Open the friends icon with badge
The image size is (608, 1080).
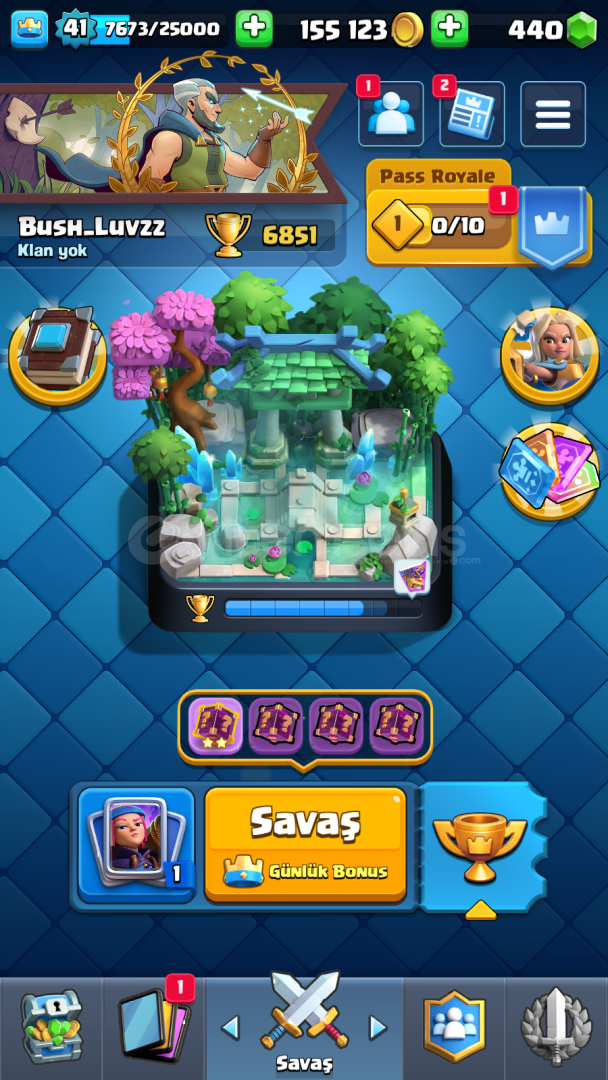pyautogui.click(x=390, y=114)
